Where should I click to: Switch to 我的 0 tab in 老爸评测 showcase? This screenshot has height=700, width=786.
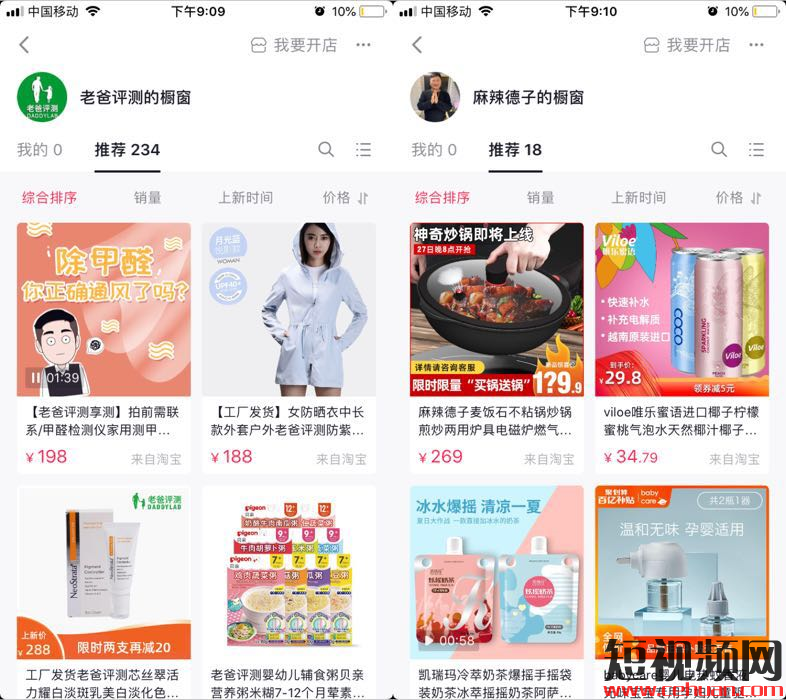point(39,150)
